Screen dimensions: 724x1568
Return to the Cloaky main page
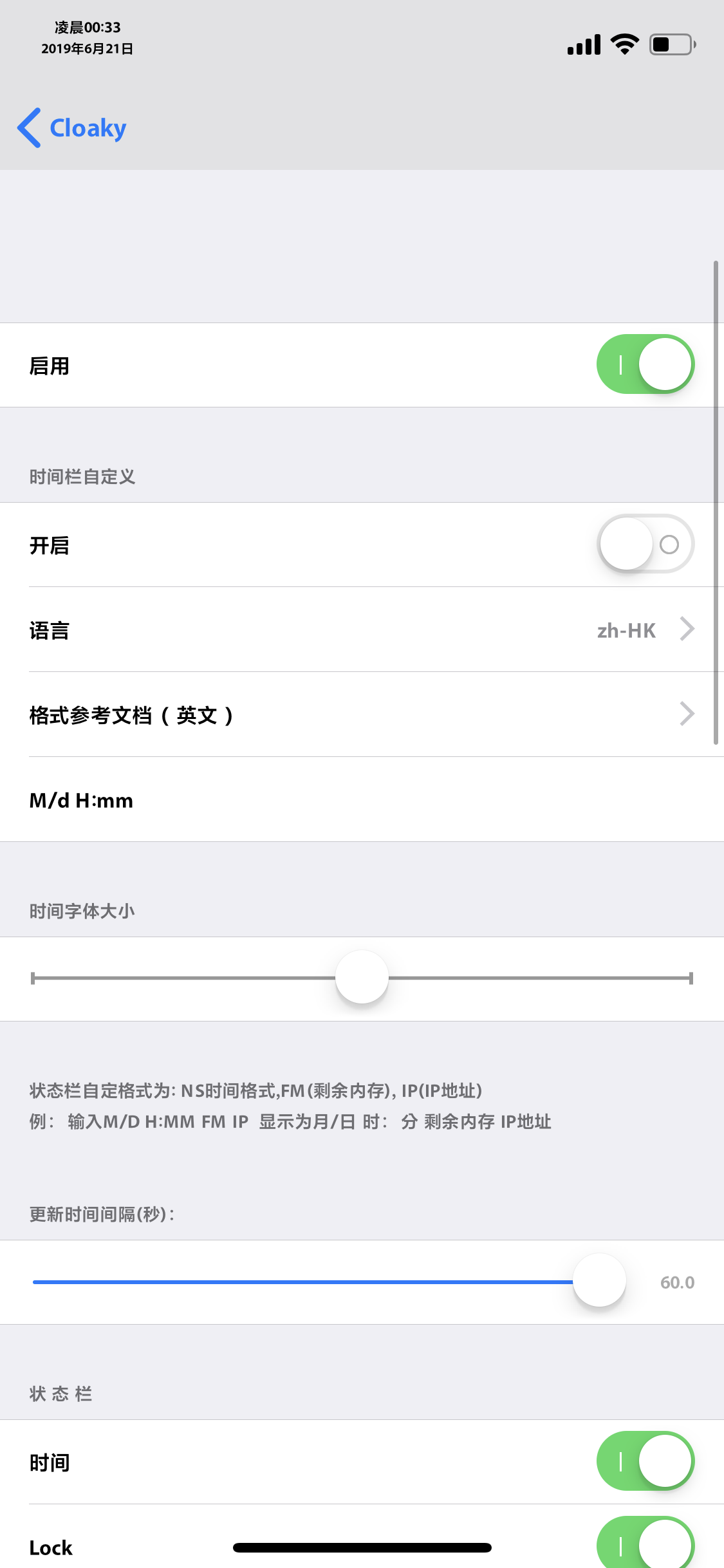tap(71, 127)
